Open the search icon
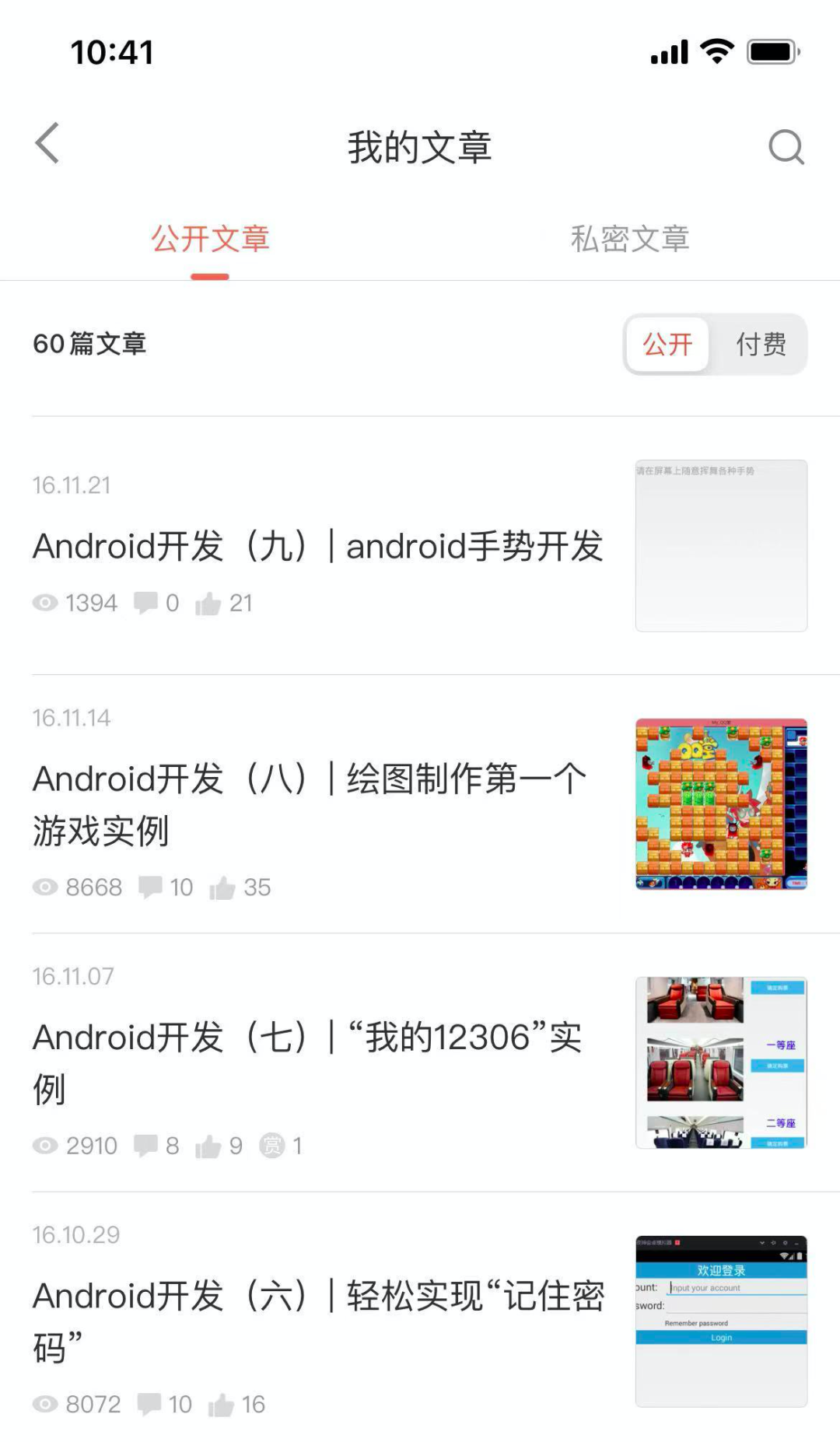840x1442 pixels. (786, 146)
